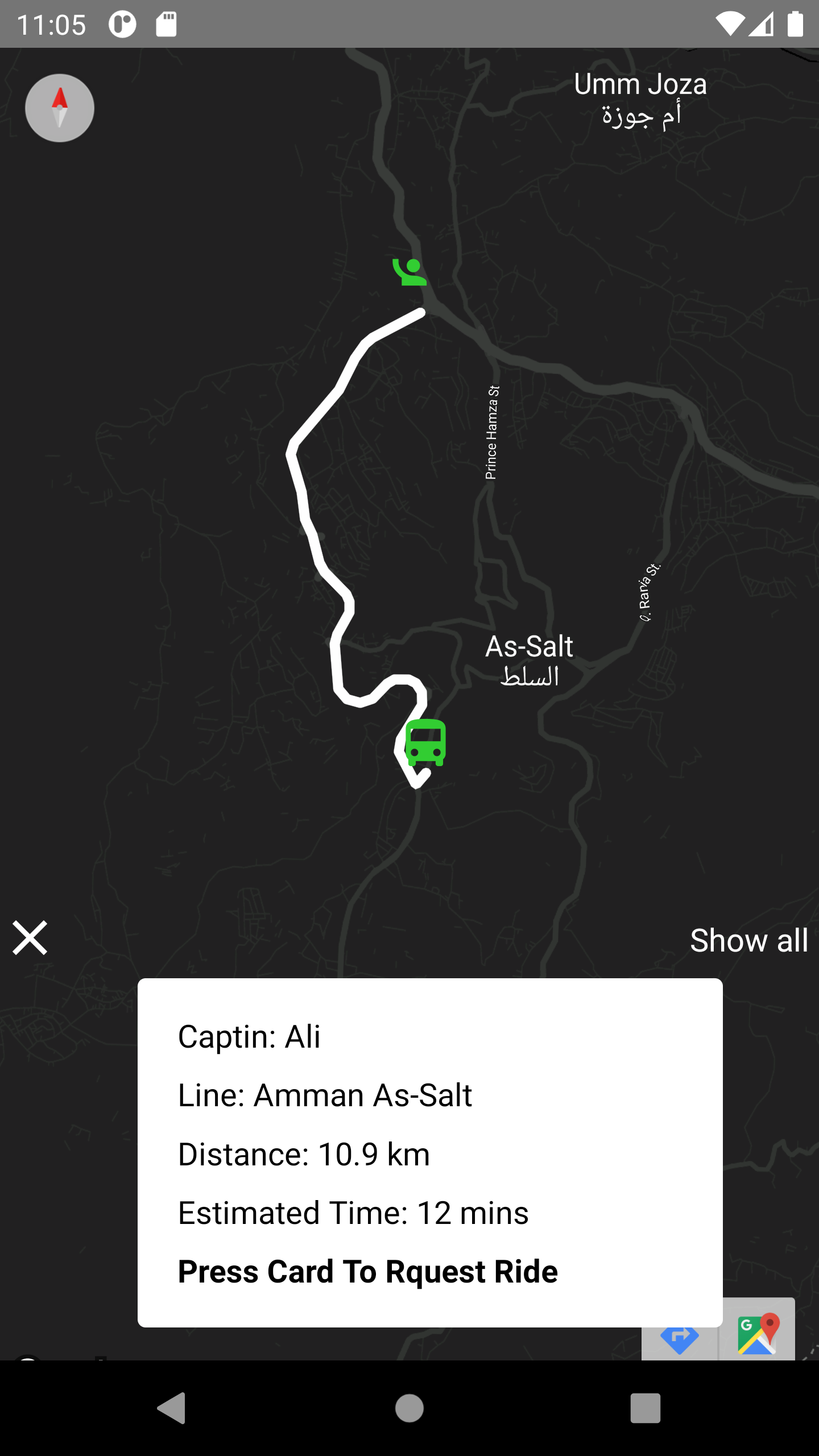Select the Amman As-Salt line text
The height and width of the screenshot is (1456, 819).
click(325, 1095)
